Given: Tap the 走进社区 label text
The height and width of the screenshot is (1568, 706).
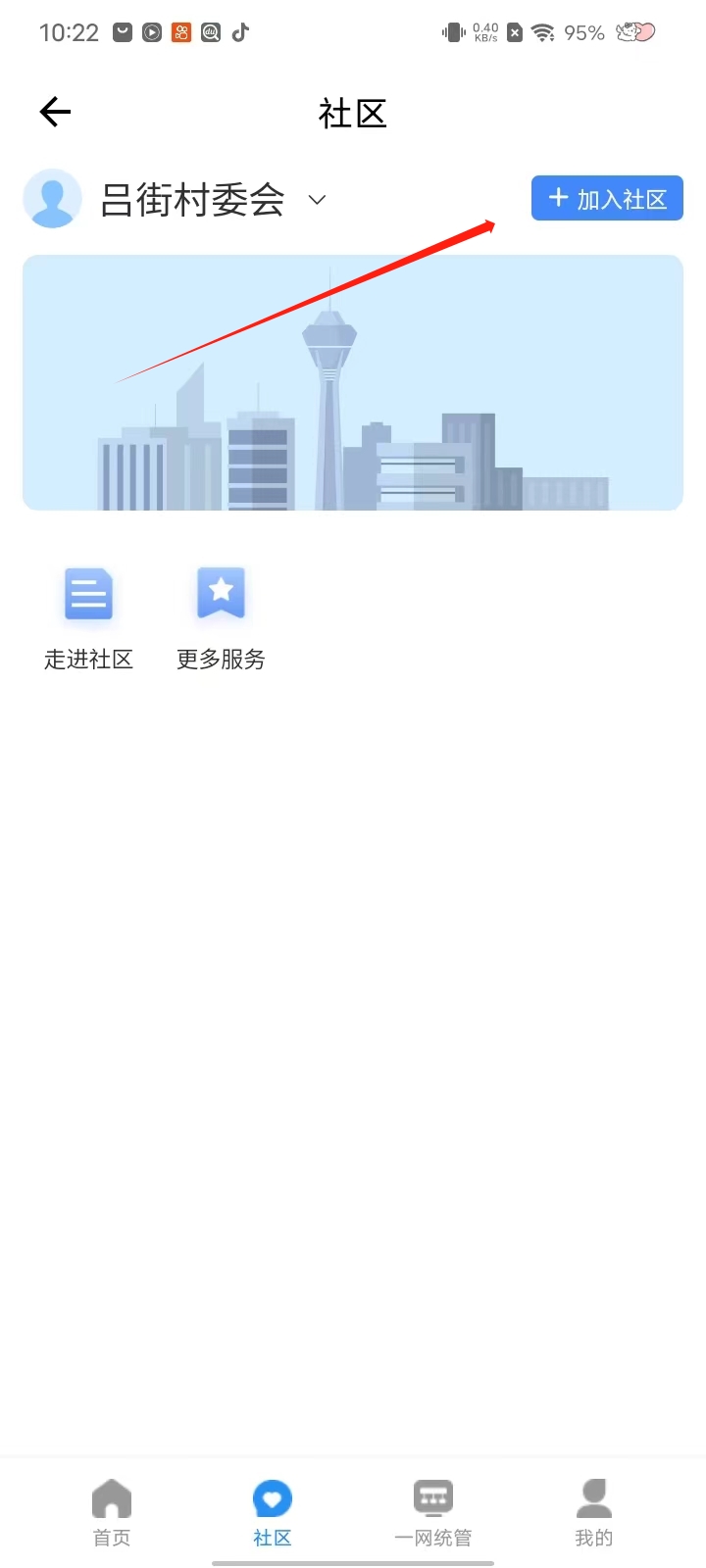Looking at the screenshot, I should (x=88, y=659).
